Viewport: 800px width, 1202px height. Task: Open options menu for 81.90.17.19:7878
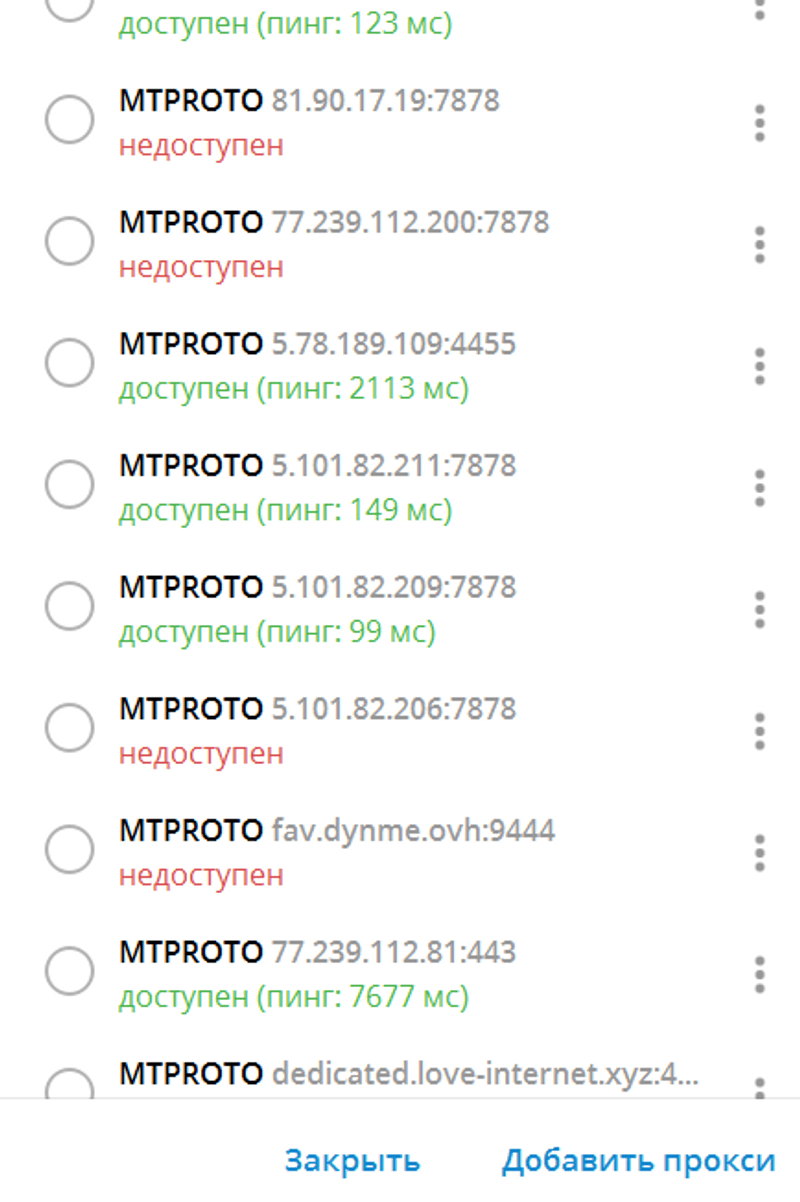click(759, 122)
